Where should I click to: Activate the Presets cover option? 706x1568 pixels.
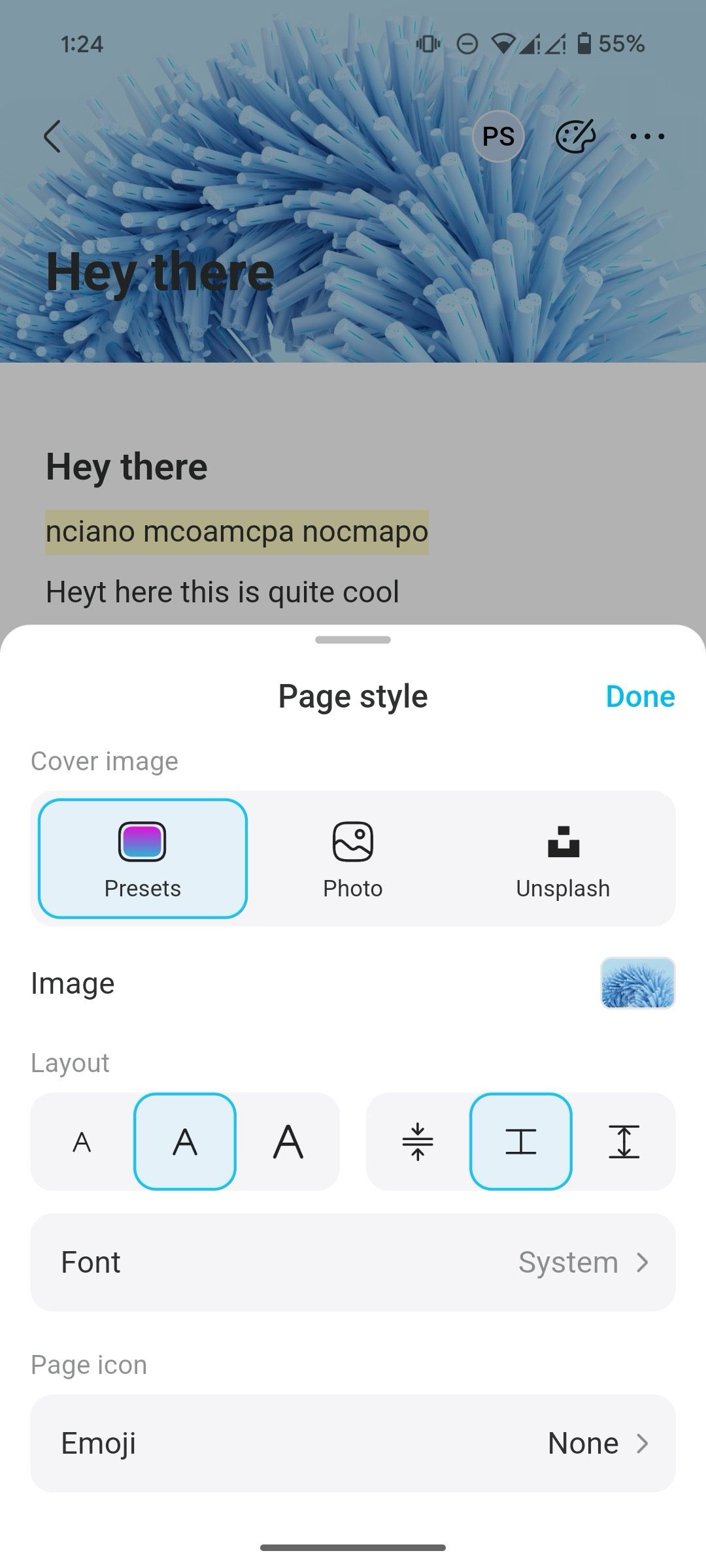(143, 857)
